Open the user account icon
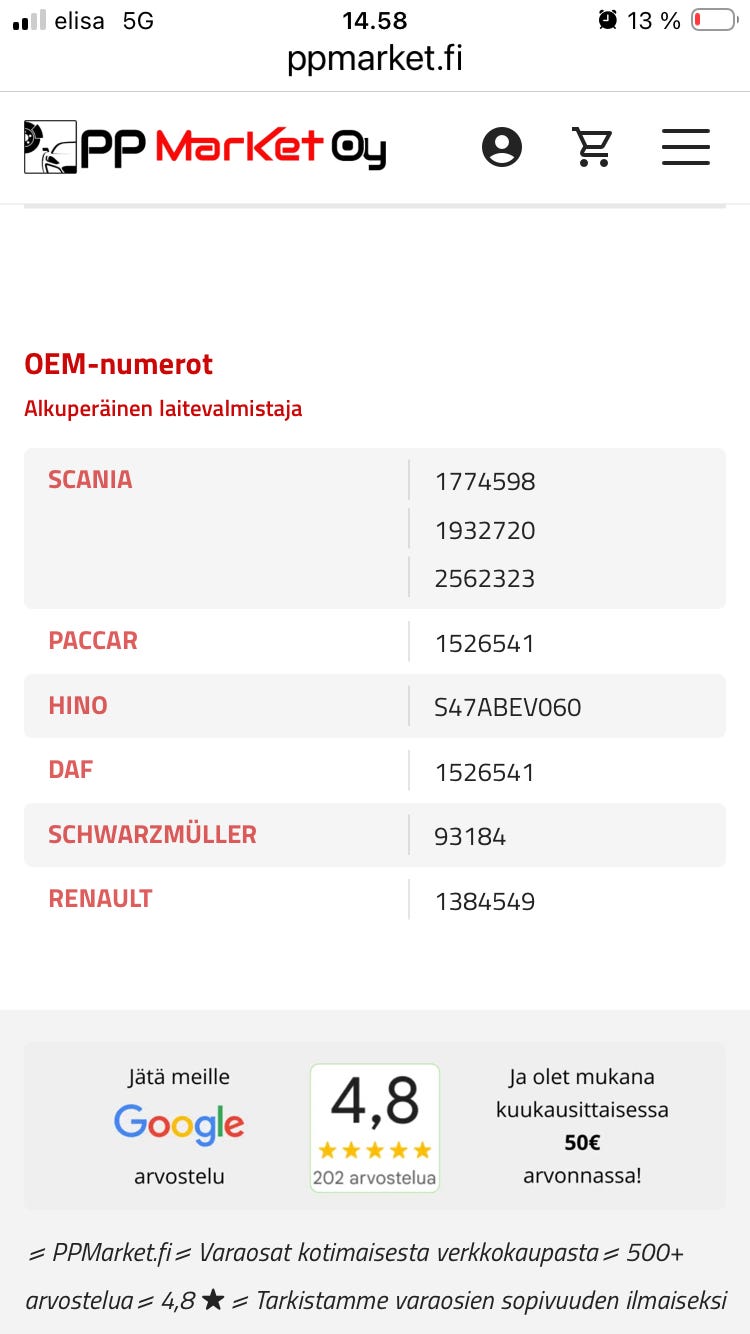Screen dimensions: 750x1334 click(x=502, y=147)
